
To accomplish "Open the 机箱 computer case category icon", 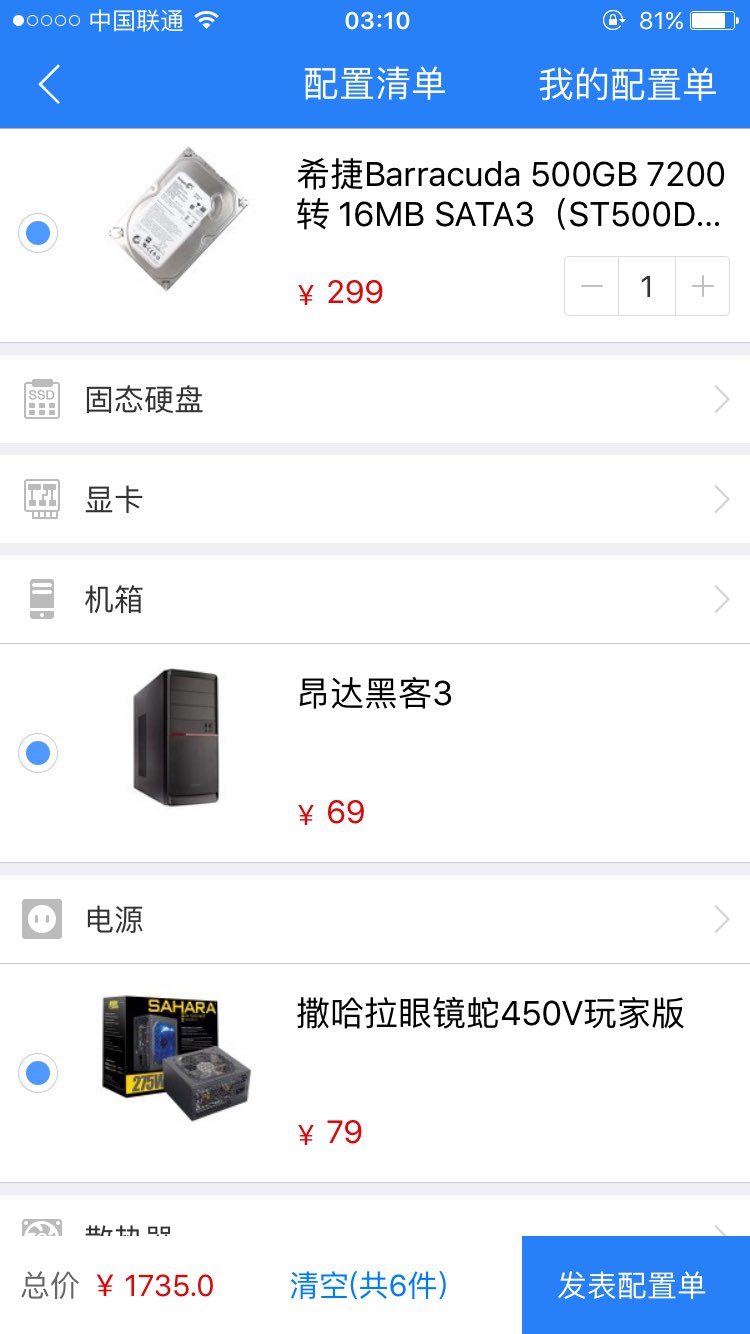I will 40,598.
